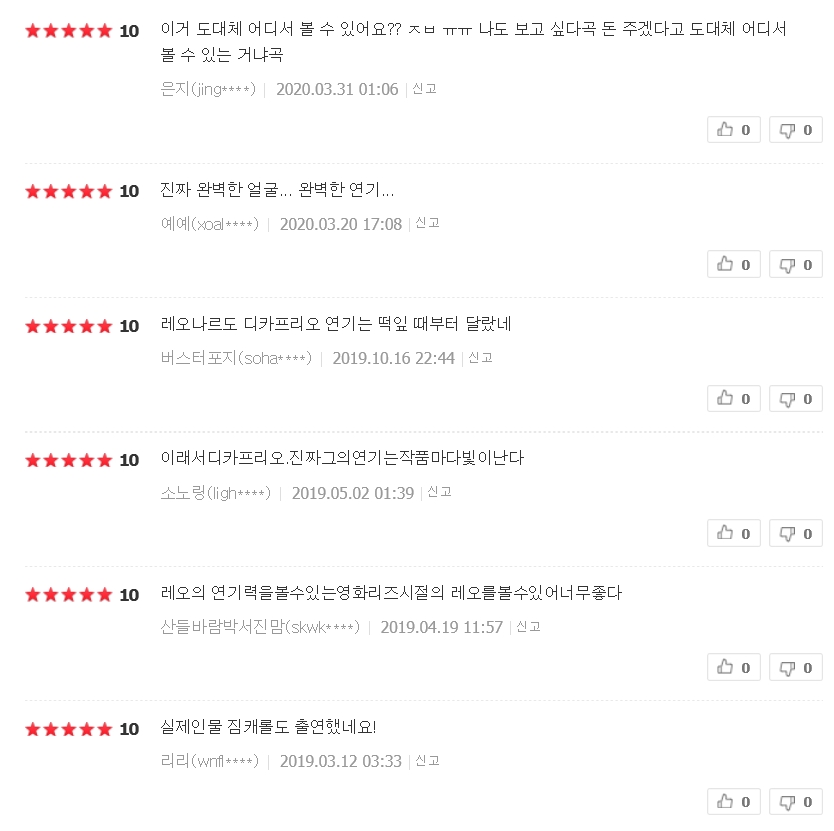Upvote the review by 은지(jing****)

click(734, 130)
